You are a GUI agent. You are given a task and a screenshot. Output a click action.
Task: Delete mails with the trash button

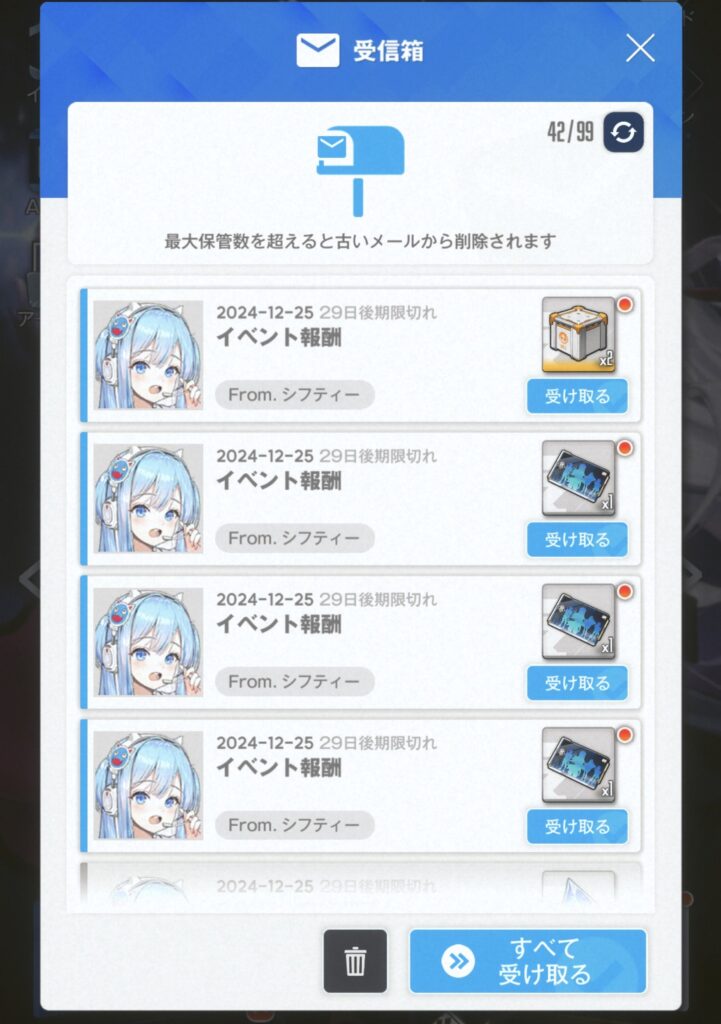tap(355, 961)
